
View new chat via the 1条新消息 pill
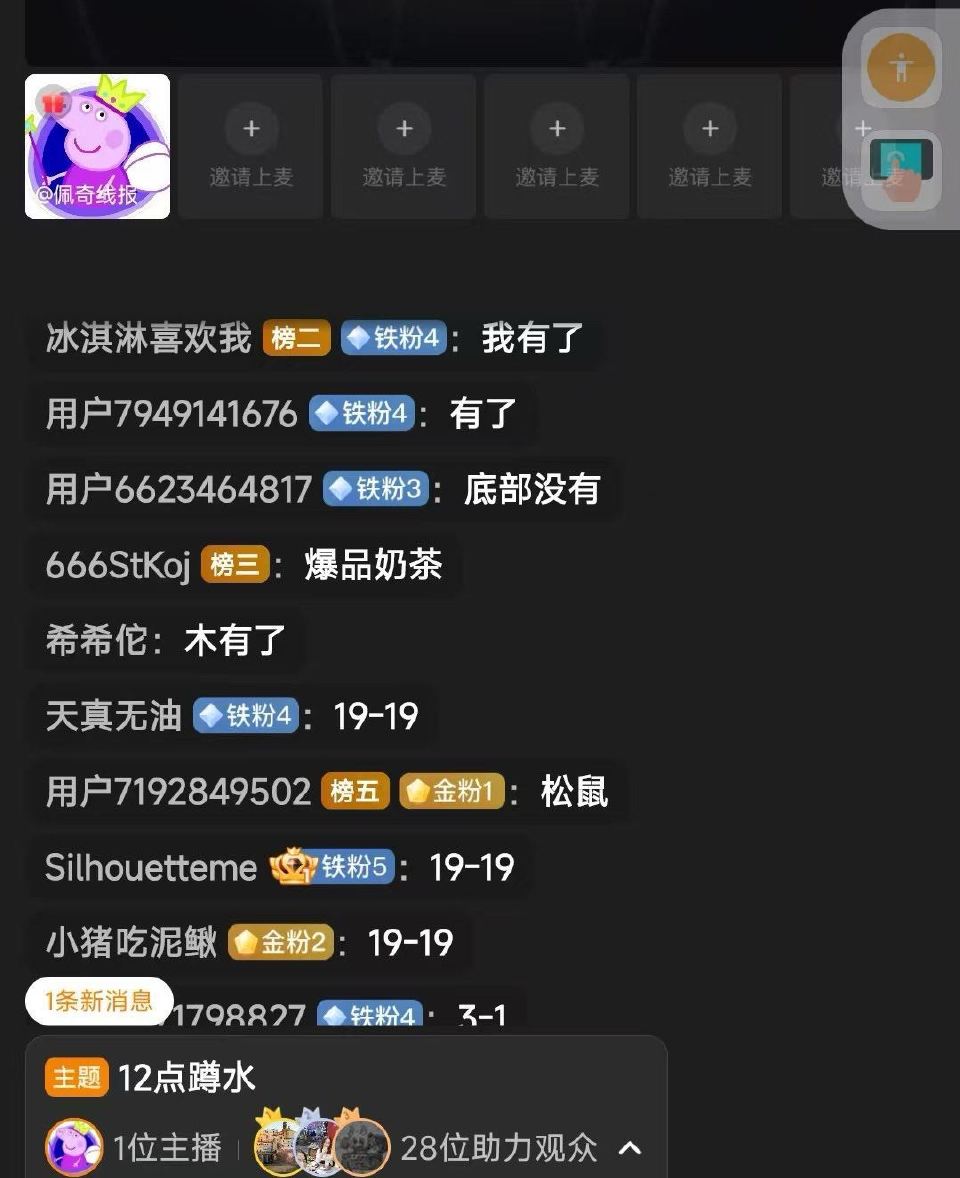pyautogui.click(x=98, y=1000)
